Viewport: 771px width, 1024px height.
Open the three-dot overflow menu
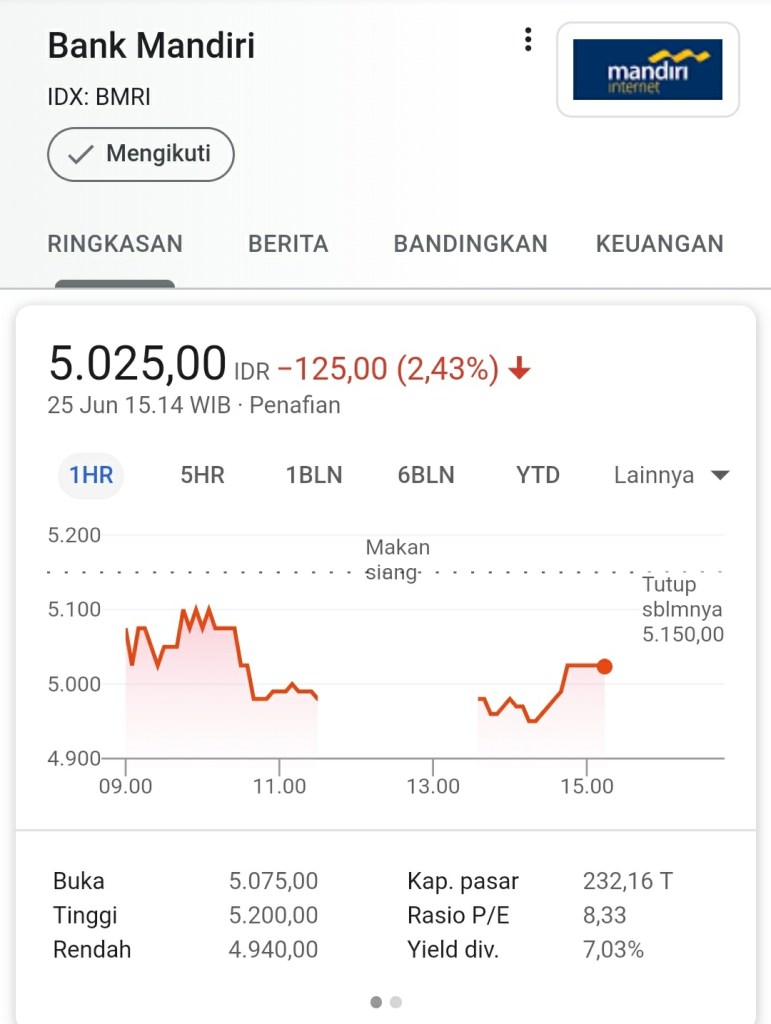tap(528, 40)
